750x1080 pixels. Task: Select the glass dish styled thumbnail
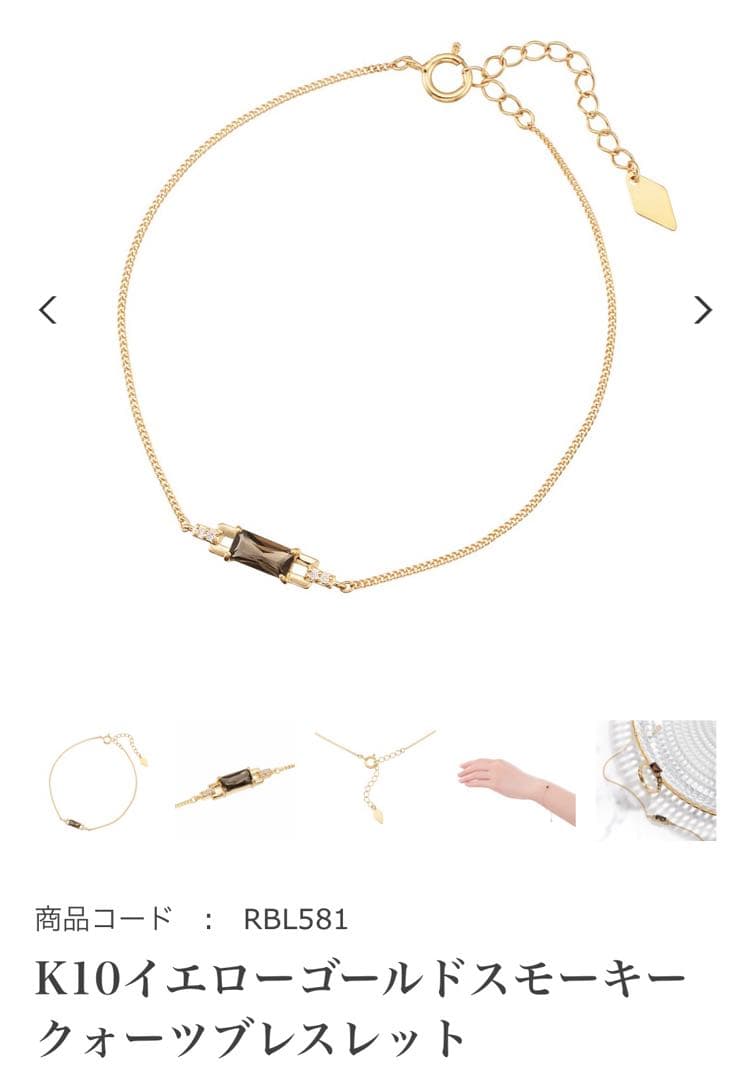(x=656, y=780)
